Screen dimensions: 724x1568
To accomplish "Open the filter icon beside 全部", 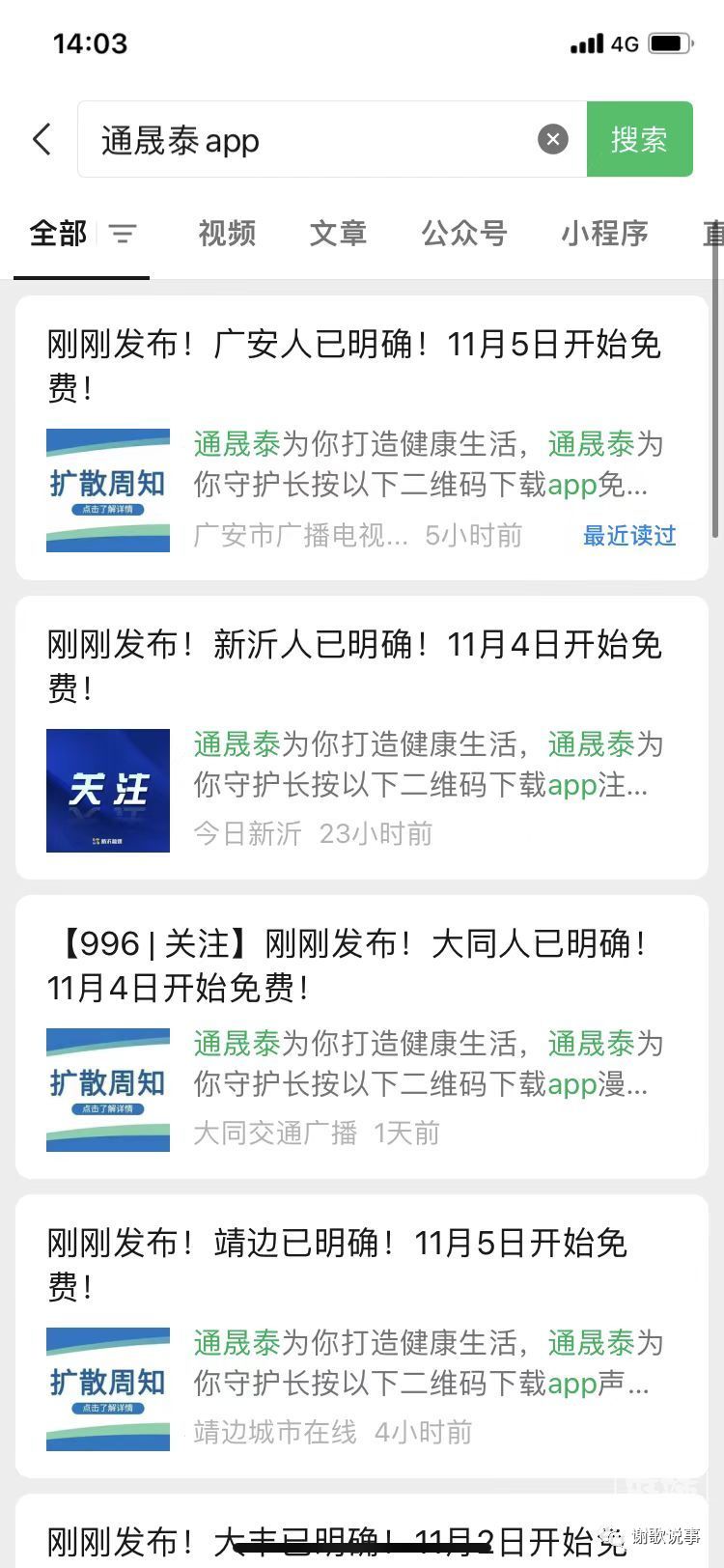I will tap(123, 234).
